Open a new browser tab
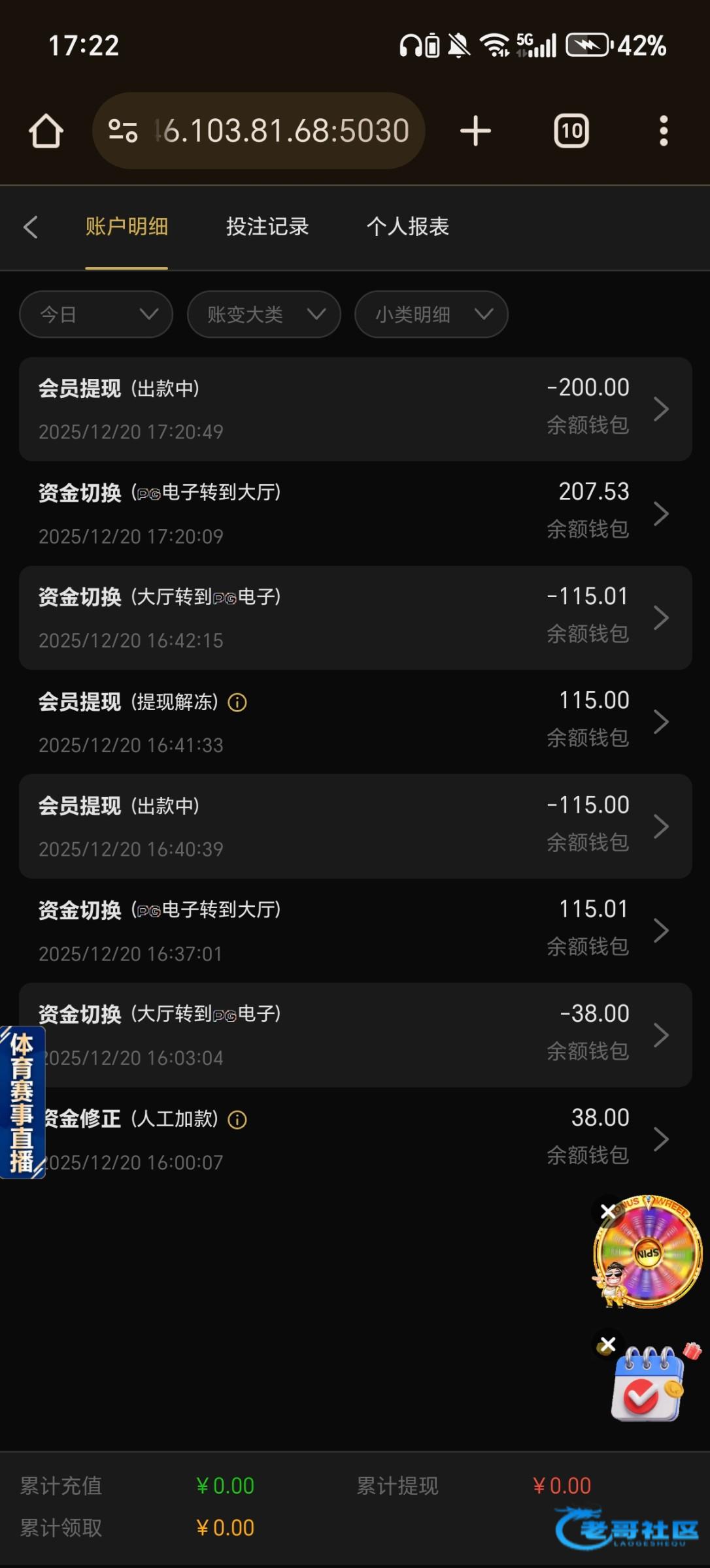Image resolution: width=710 pixels, height=1568 pixels. click(475, 131)
